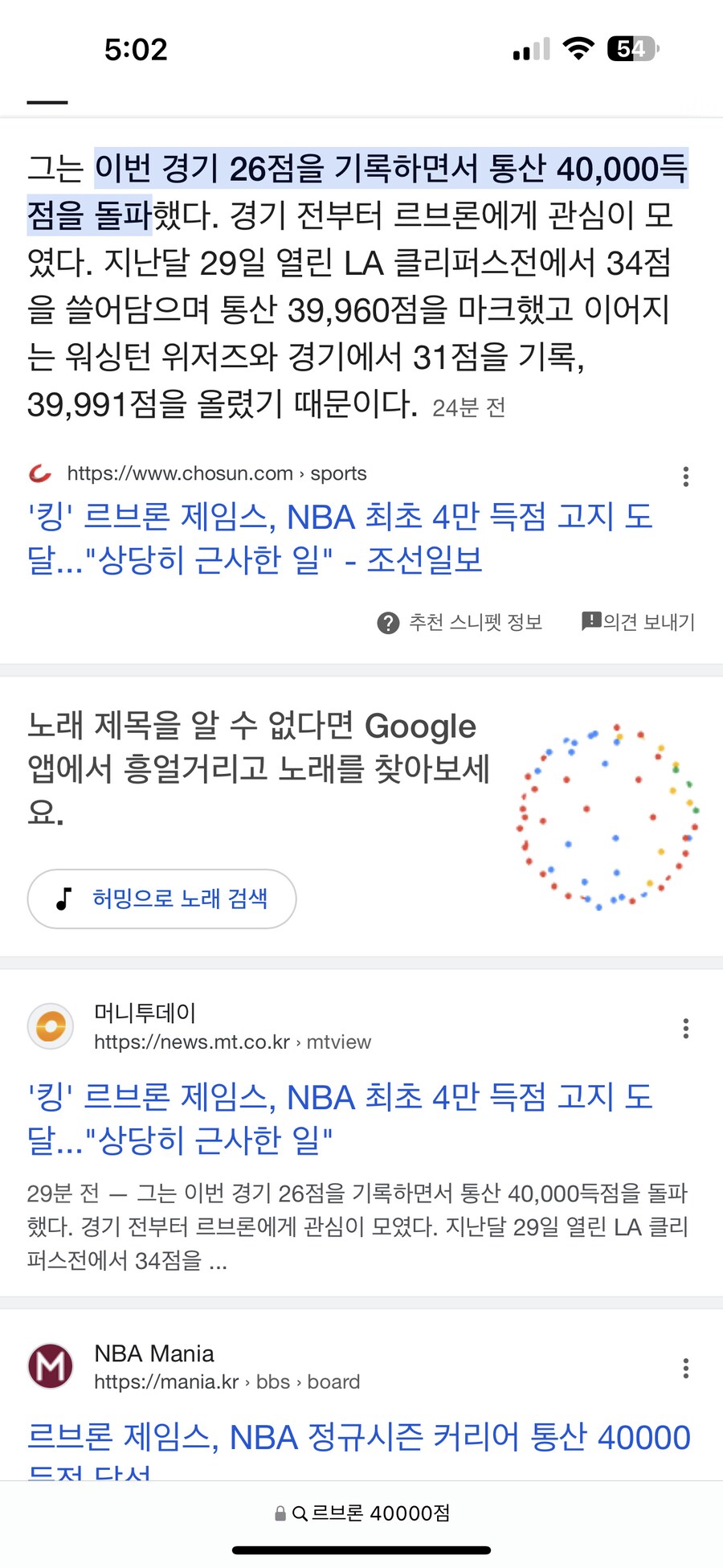The width and height of the screenshot is (723, 1568).
Task: Click the NBA Mania M logo
Action: [x=50, y=1366]
